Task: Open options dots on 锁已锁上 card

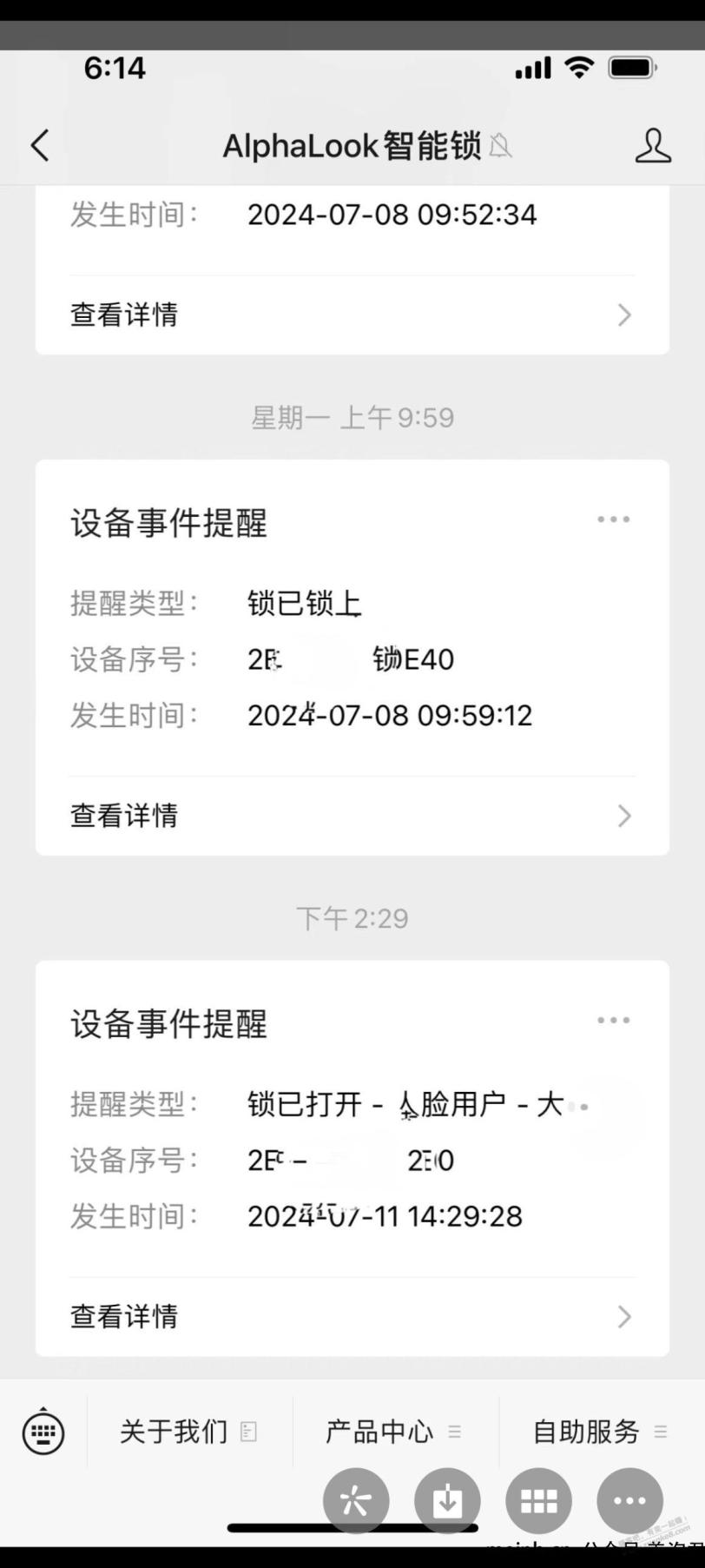Action: click(613, 519)
